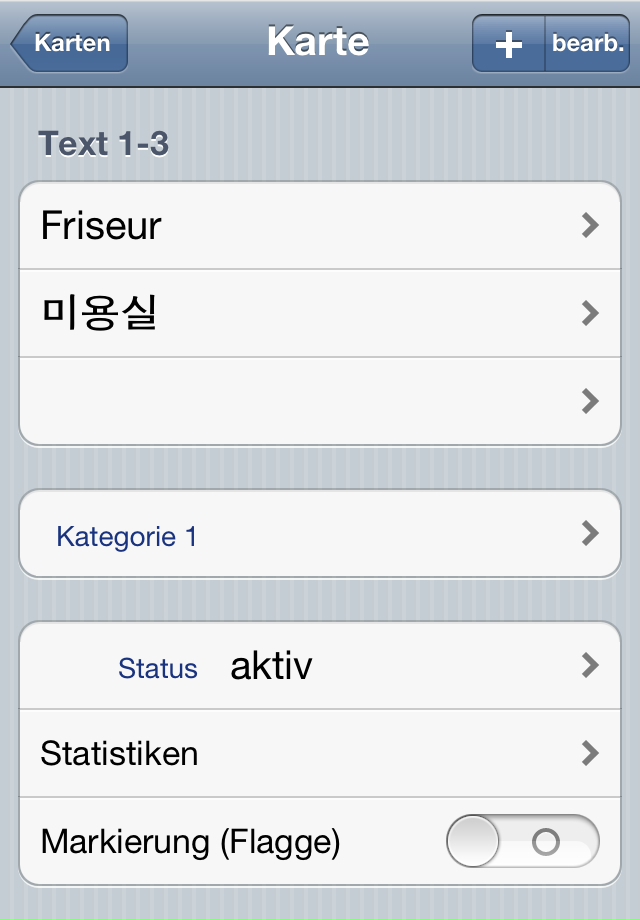640x920 pixels.
Task: Open the Friseur text row
Action: [x=320, y=226]
